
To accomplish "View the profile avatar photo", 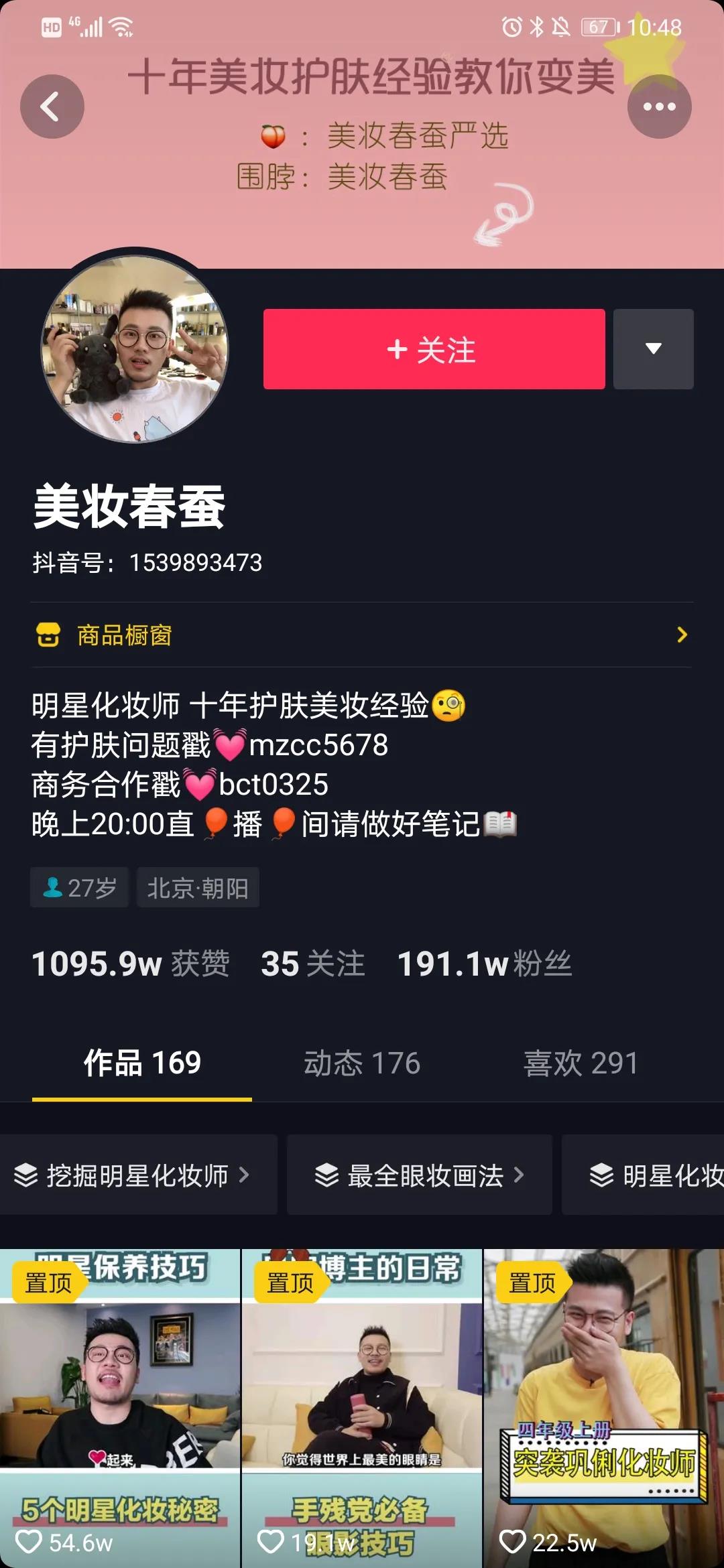I will click(x=135, y=348).
